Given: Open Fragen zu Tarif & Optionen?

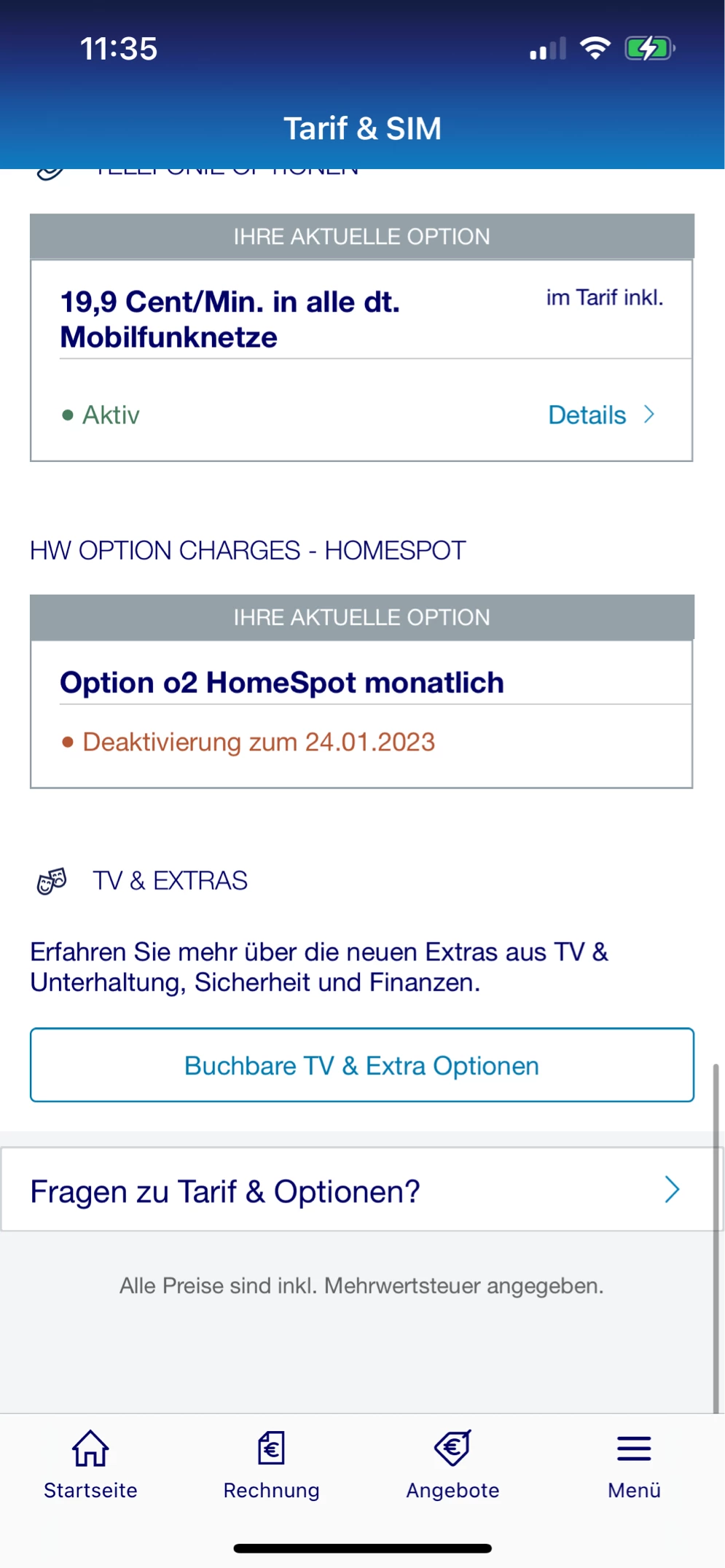Looking at the screenshot, I should click(361, 1190).
